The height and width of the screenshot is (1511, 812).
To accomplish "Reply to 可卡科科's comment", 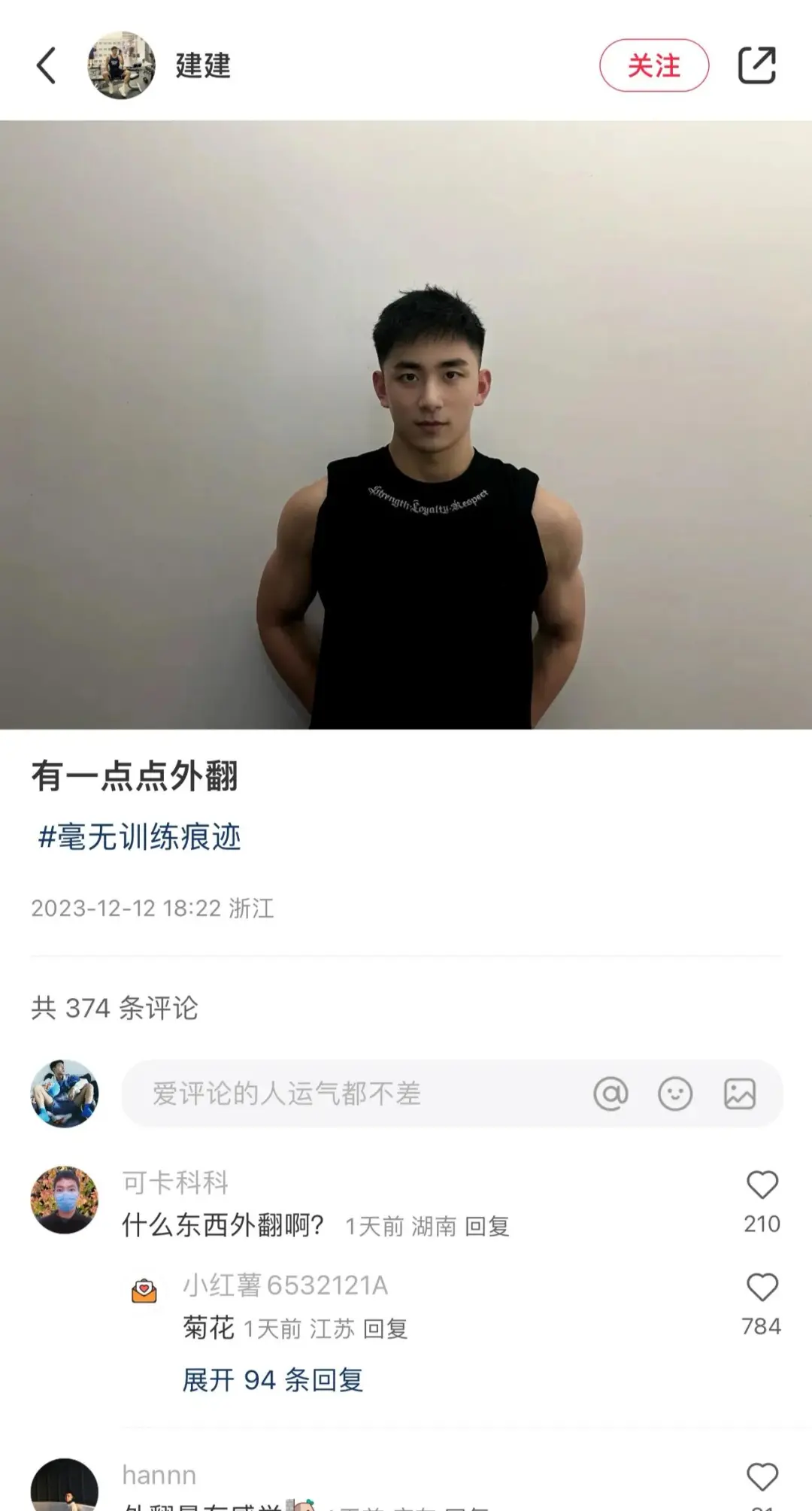I will [487, 1227].
